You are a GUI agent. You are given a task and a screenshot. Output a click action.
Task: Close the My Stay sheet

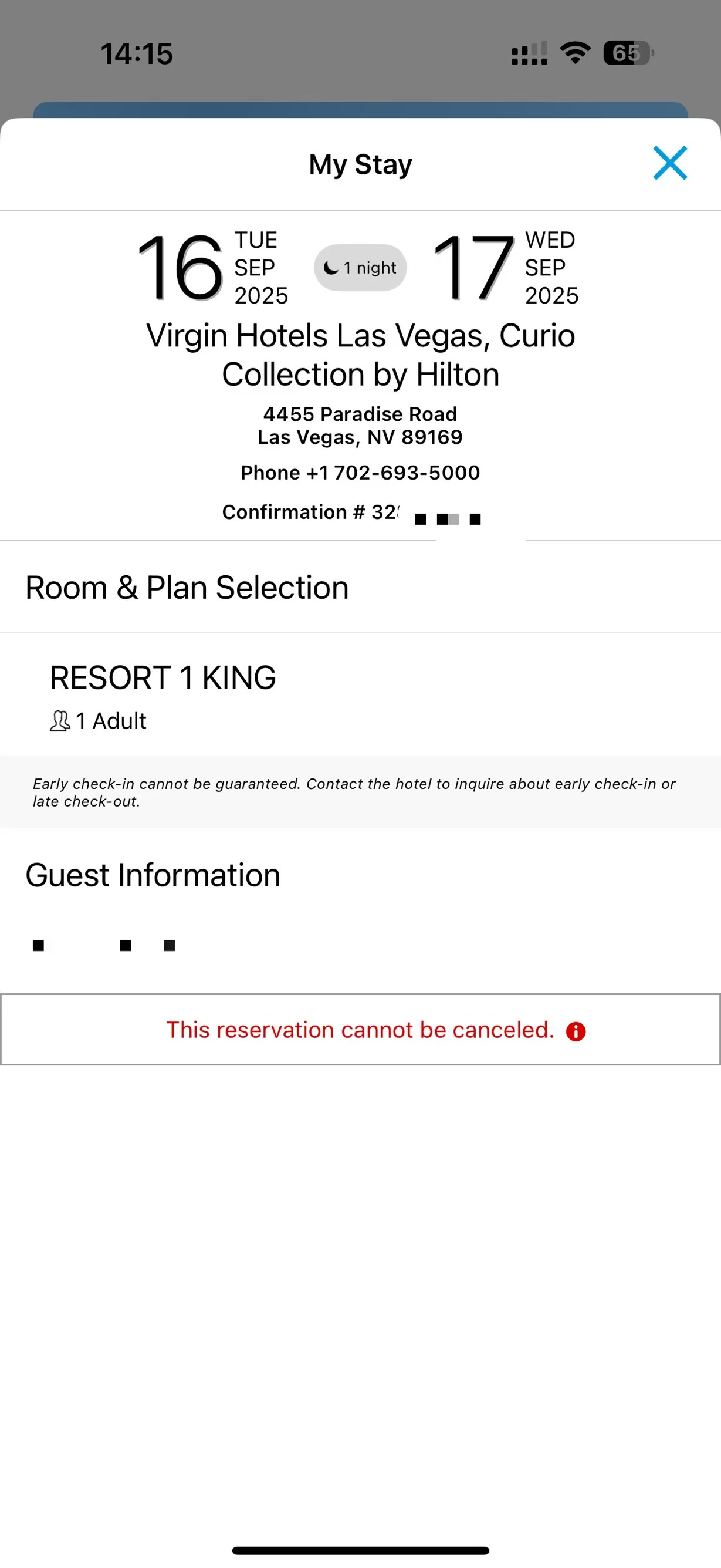point(669,163)
